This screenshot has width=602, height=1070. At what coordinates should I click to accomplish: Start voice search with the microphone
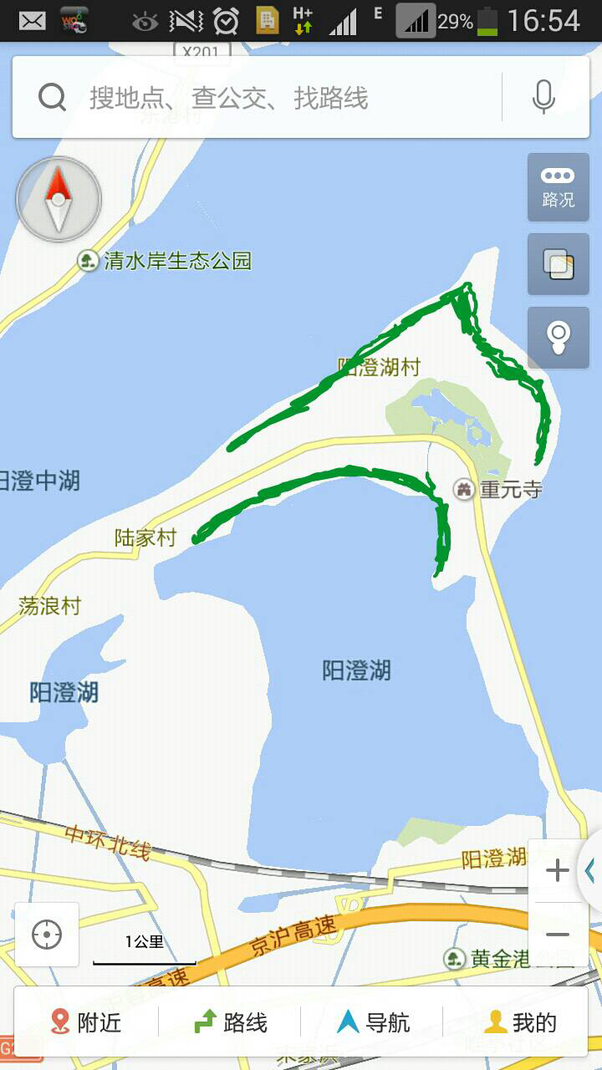tap(543, 97)
